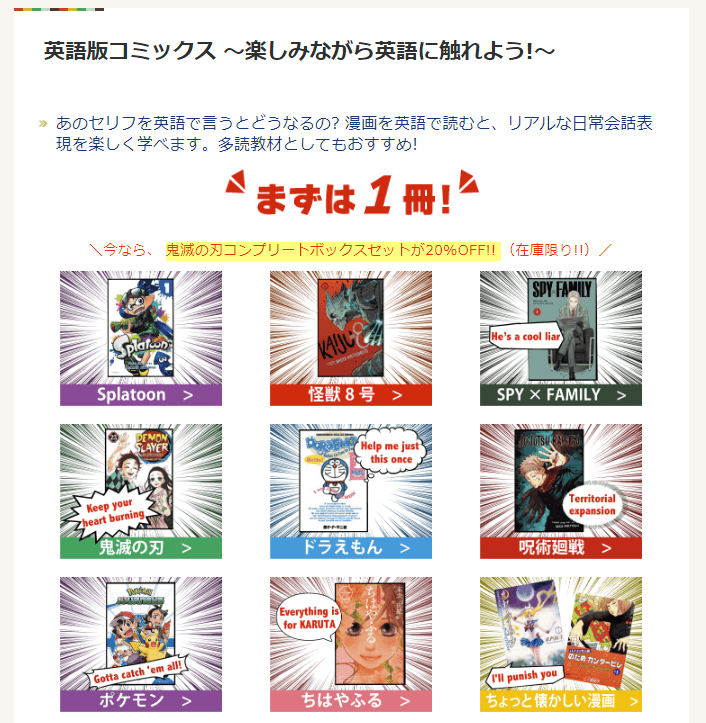
Task: Browse the ドラえもん comics tile
Action: [351, 491]
